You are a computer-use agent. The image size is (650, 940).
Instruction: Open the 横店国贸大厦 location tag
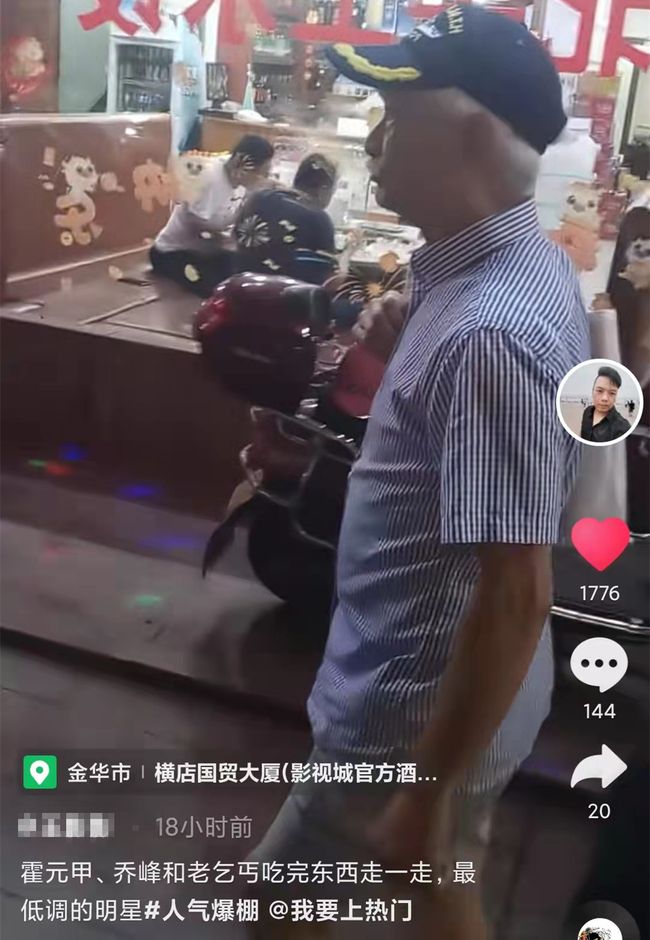(295, 773)
